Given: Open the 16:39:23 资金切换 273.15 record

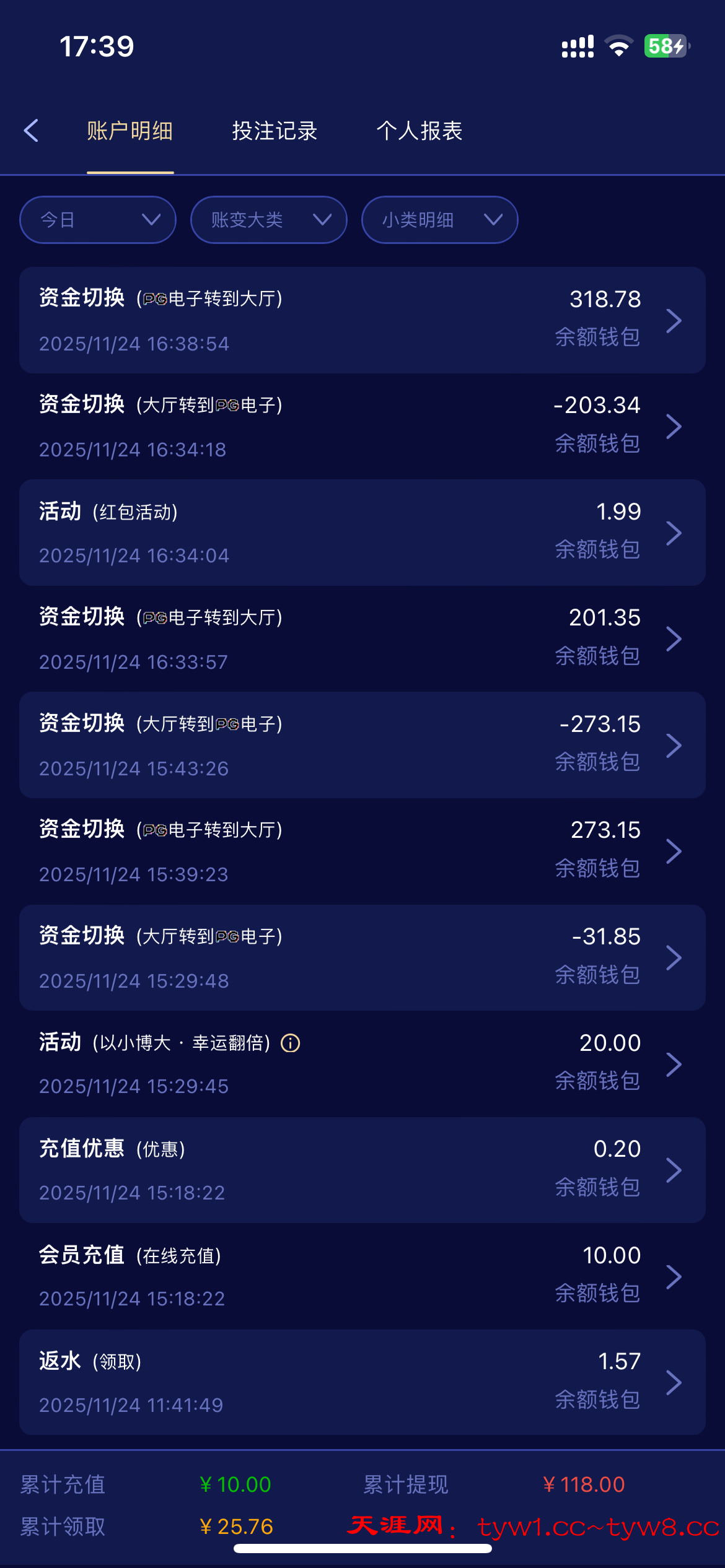Looking at the screenshot, I should pyautogui.click(x=362, y=852).
